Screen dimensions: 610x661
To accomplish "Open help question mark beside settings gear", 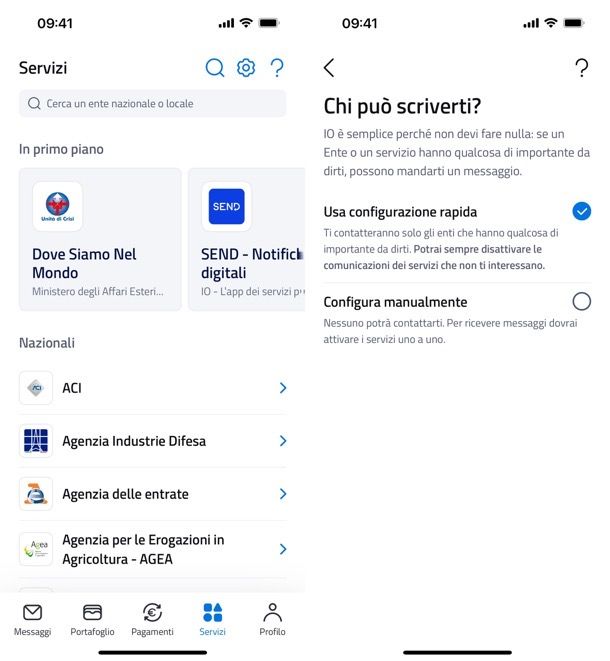I will [x=278, y=68].
